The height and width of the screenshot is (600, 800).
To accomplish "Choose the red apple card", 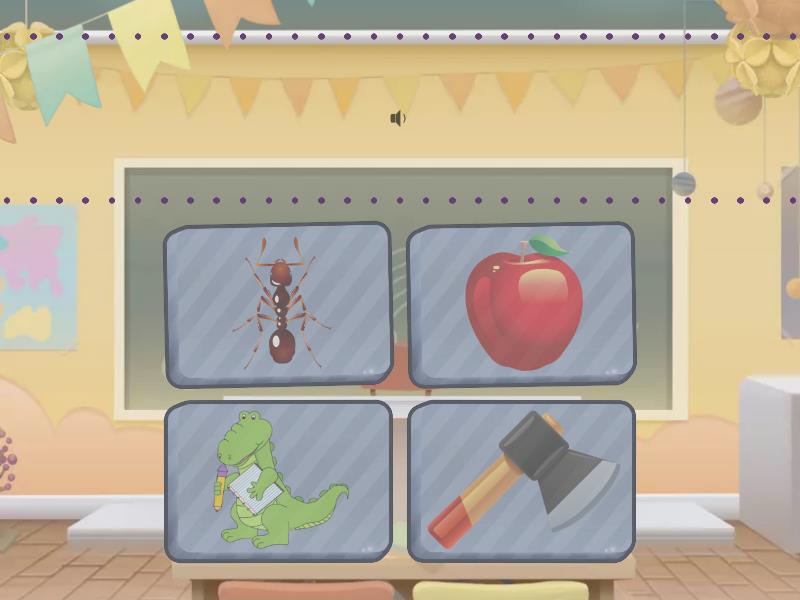I will point(521,304).
